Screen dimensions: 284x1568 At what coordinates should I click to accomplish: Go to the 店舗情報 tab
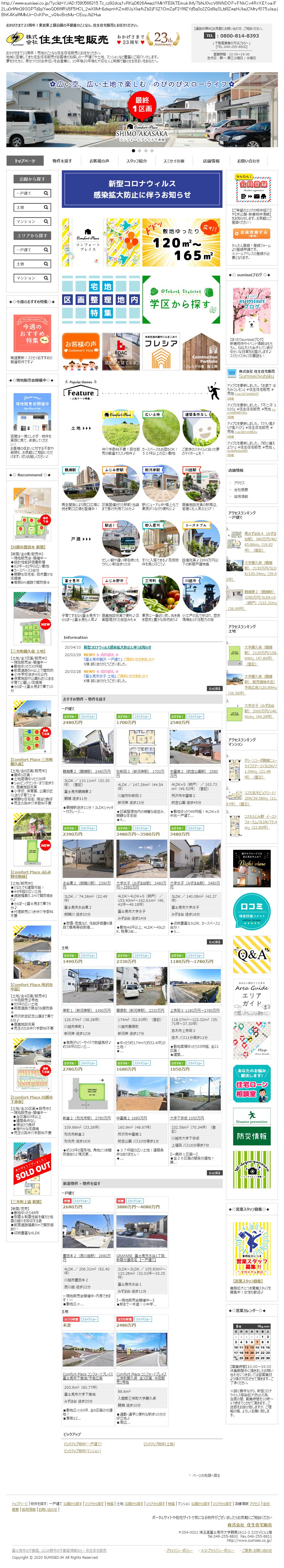point(211,161)
